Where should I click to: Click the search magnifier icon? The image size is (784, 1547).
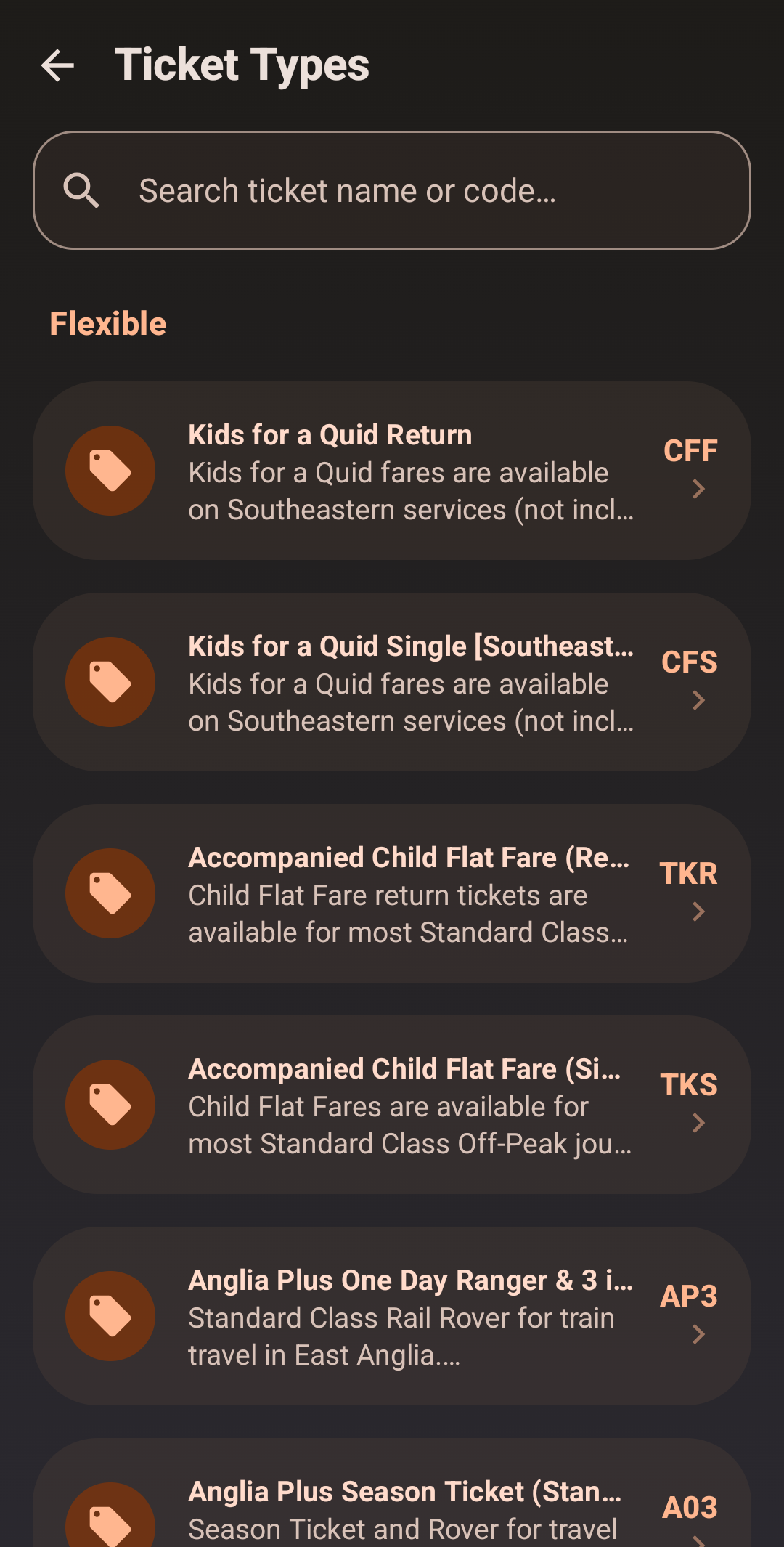82,190
